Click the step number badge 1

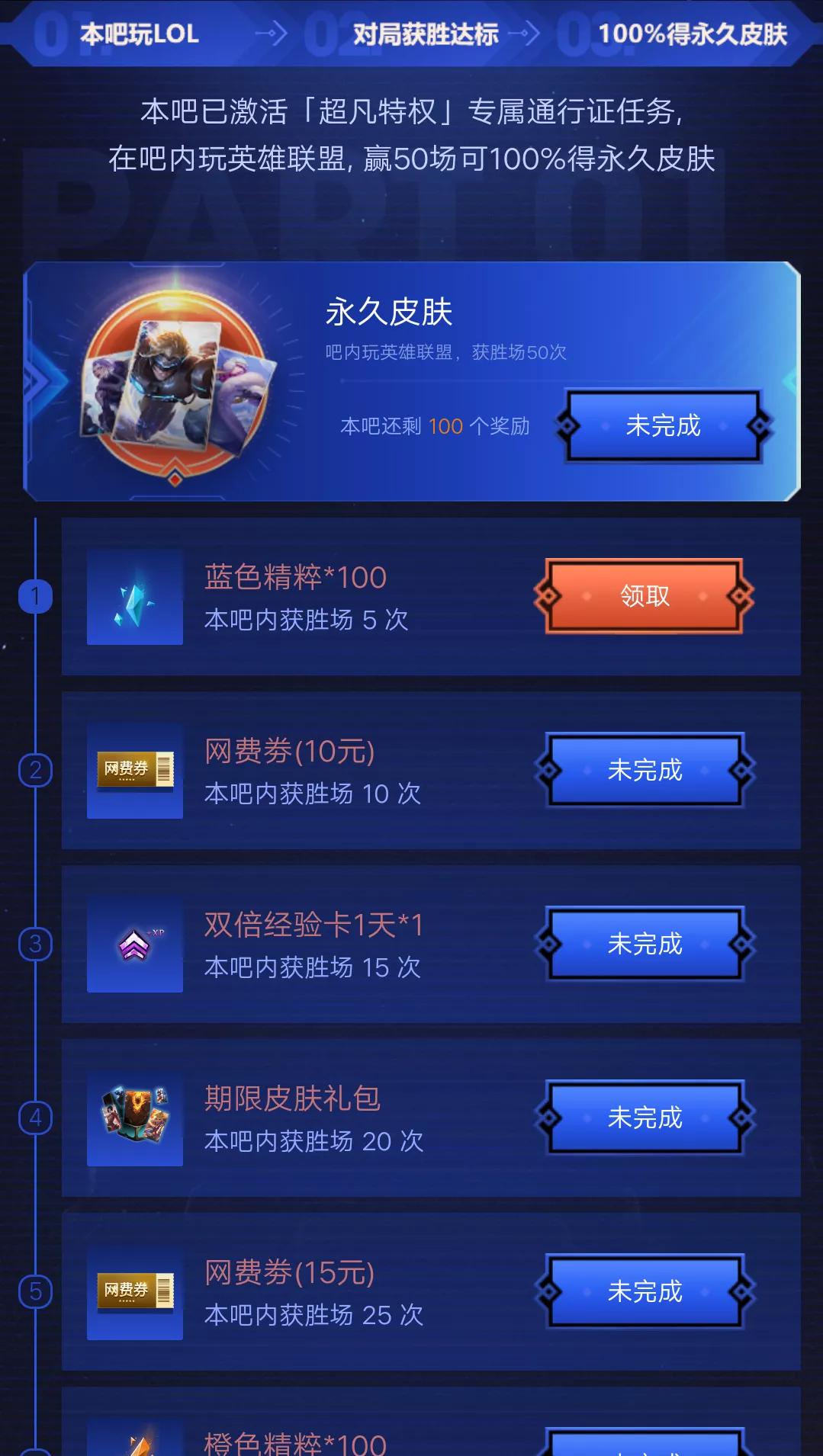tap(36, 596)
